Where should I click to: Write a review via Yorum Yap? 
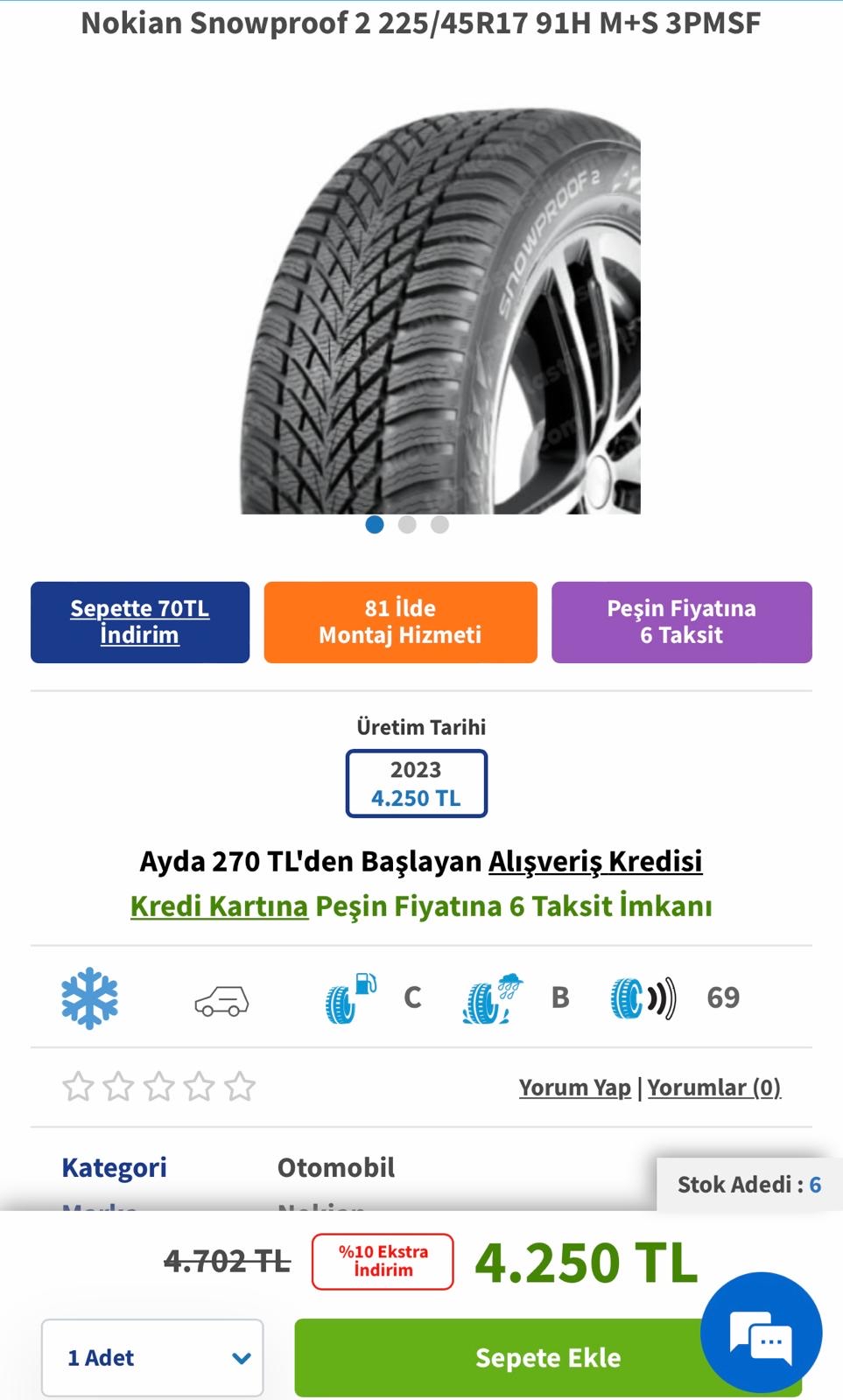574,1088
